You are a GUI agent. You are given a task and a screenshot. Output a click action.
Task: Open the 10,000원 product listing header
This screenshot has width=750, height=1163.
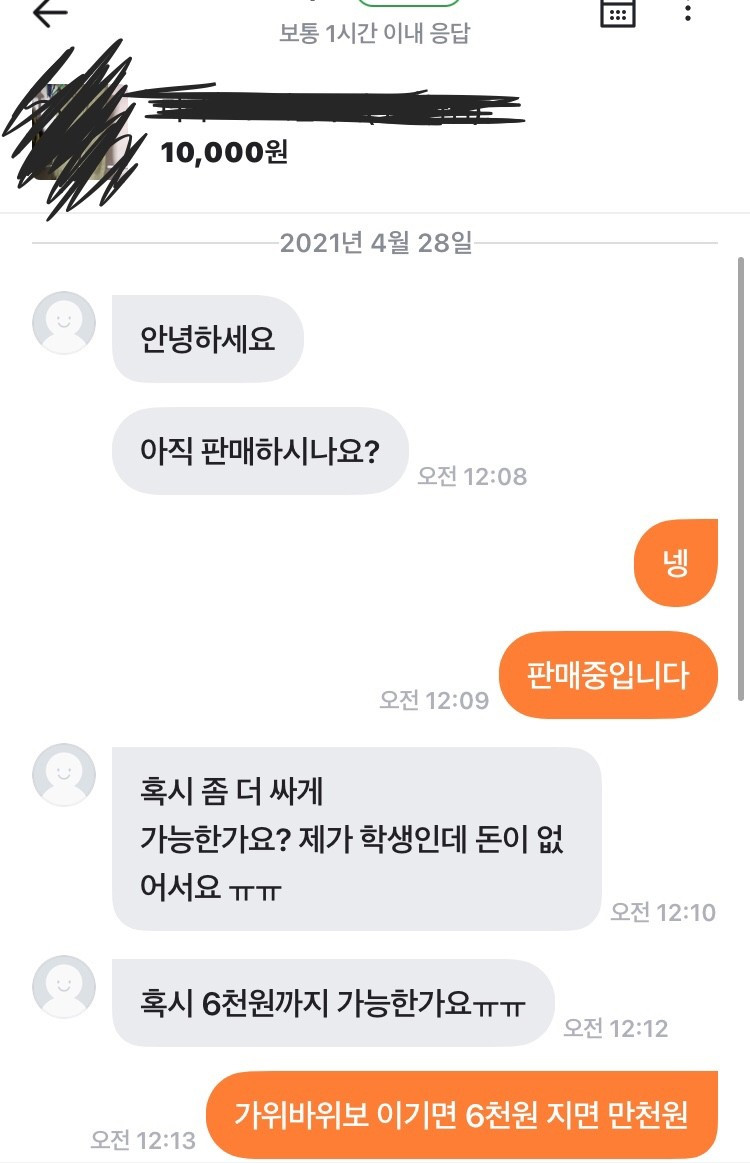point(224,152)
